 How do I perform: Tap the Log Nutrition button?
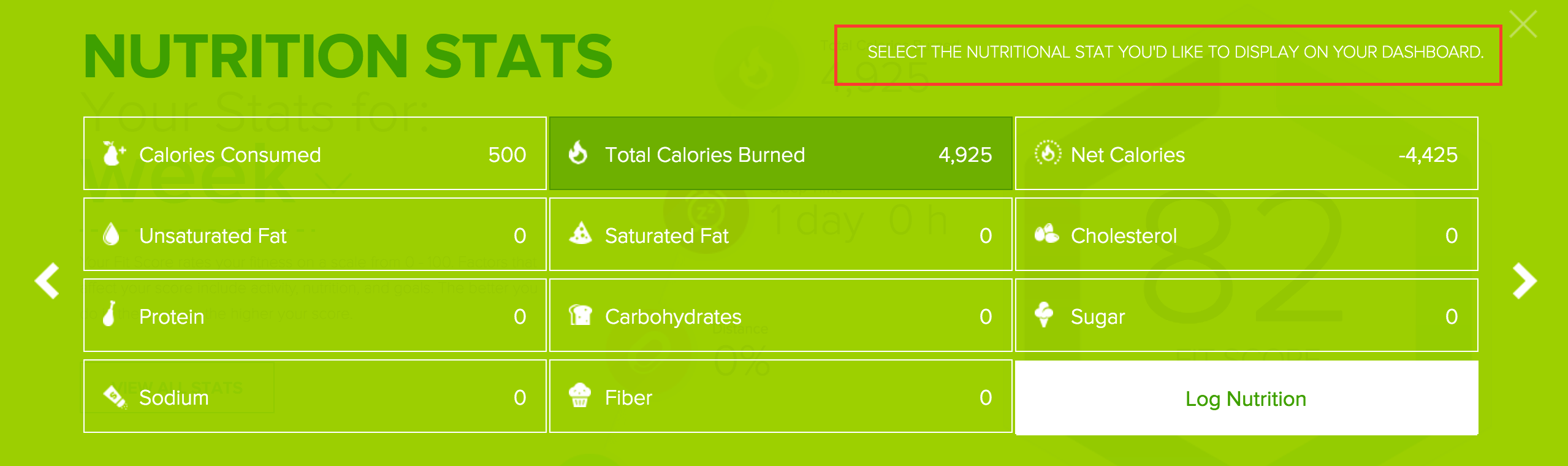tap(1246, 399)
